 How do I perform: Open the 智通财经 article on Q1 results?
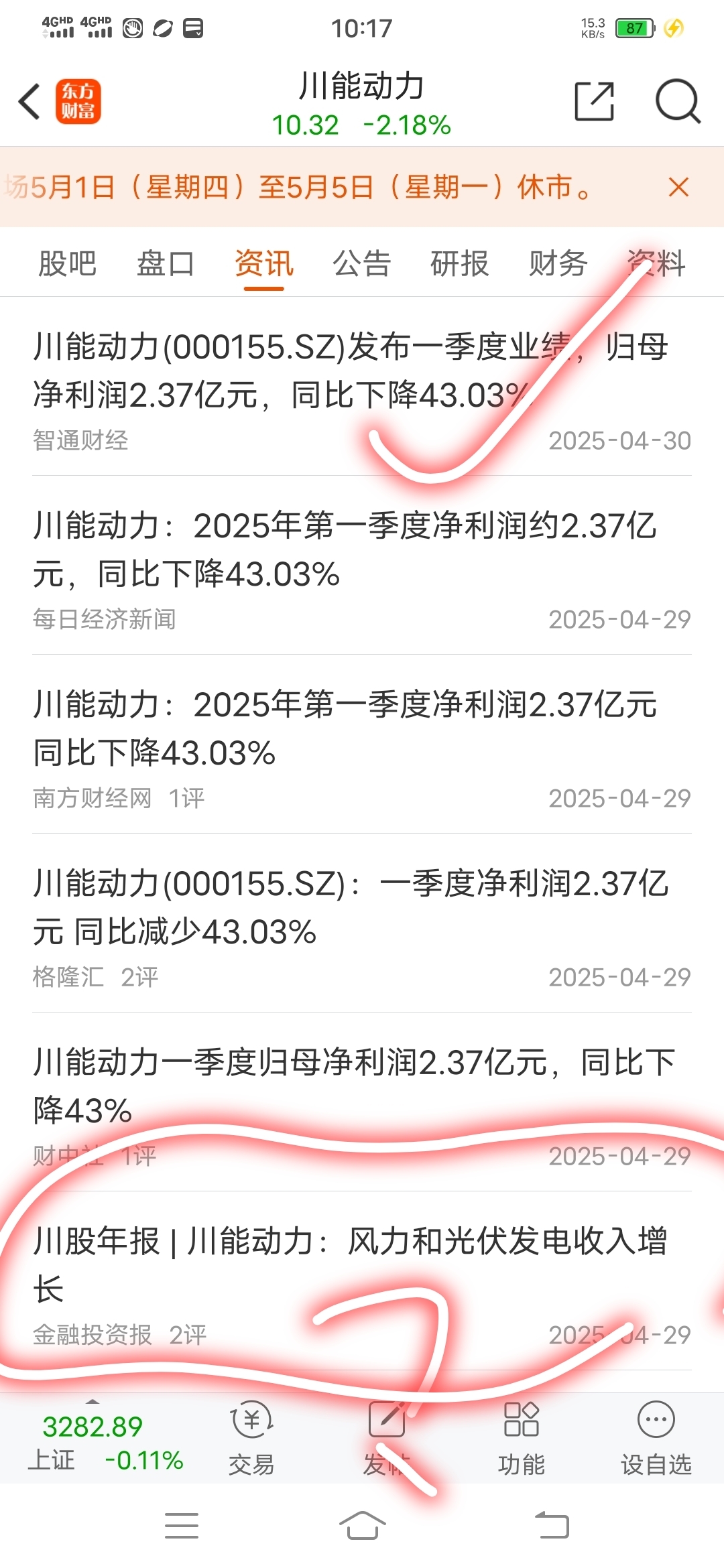362,387
